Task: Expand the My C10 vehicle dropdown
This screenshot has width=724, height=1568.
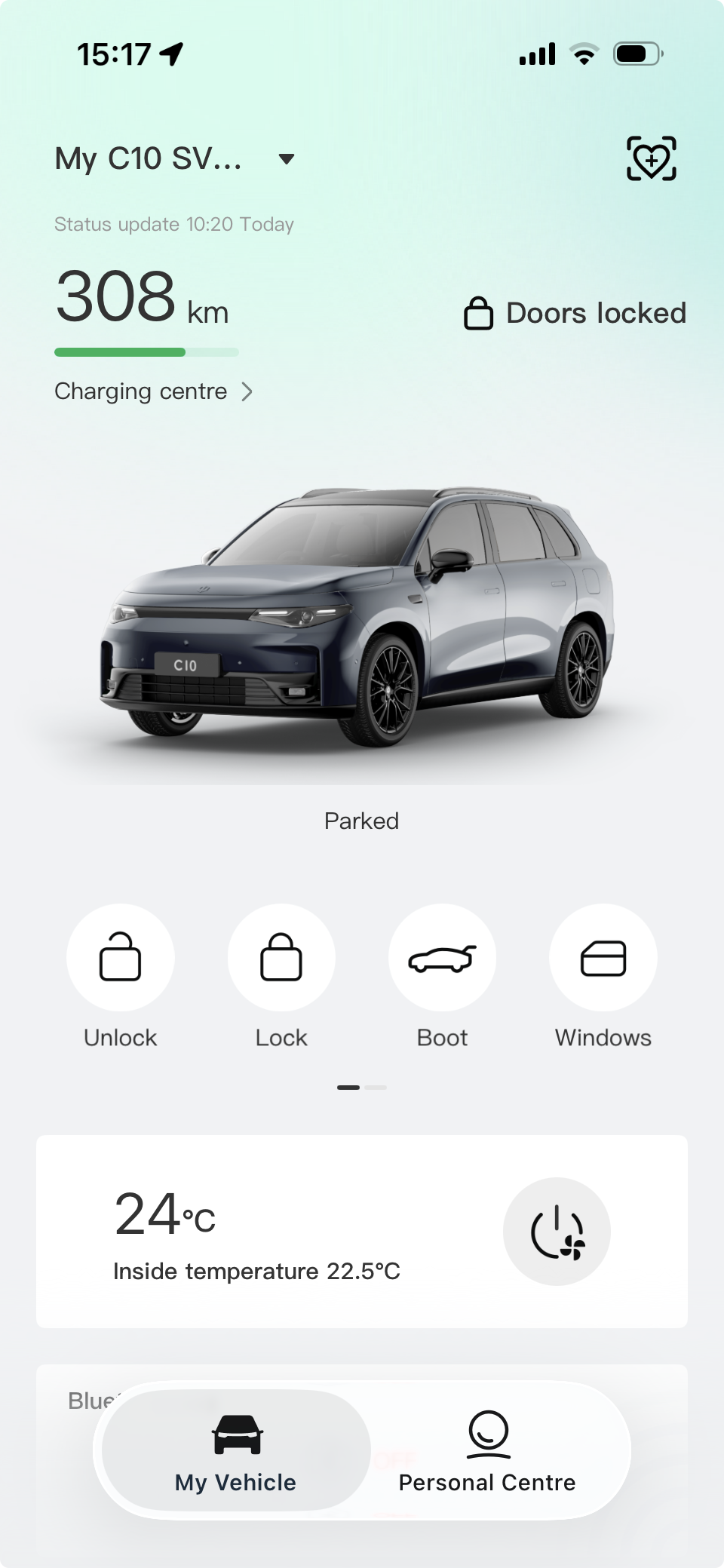Action: [x=286, y=159]
